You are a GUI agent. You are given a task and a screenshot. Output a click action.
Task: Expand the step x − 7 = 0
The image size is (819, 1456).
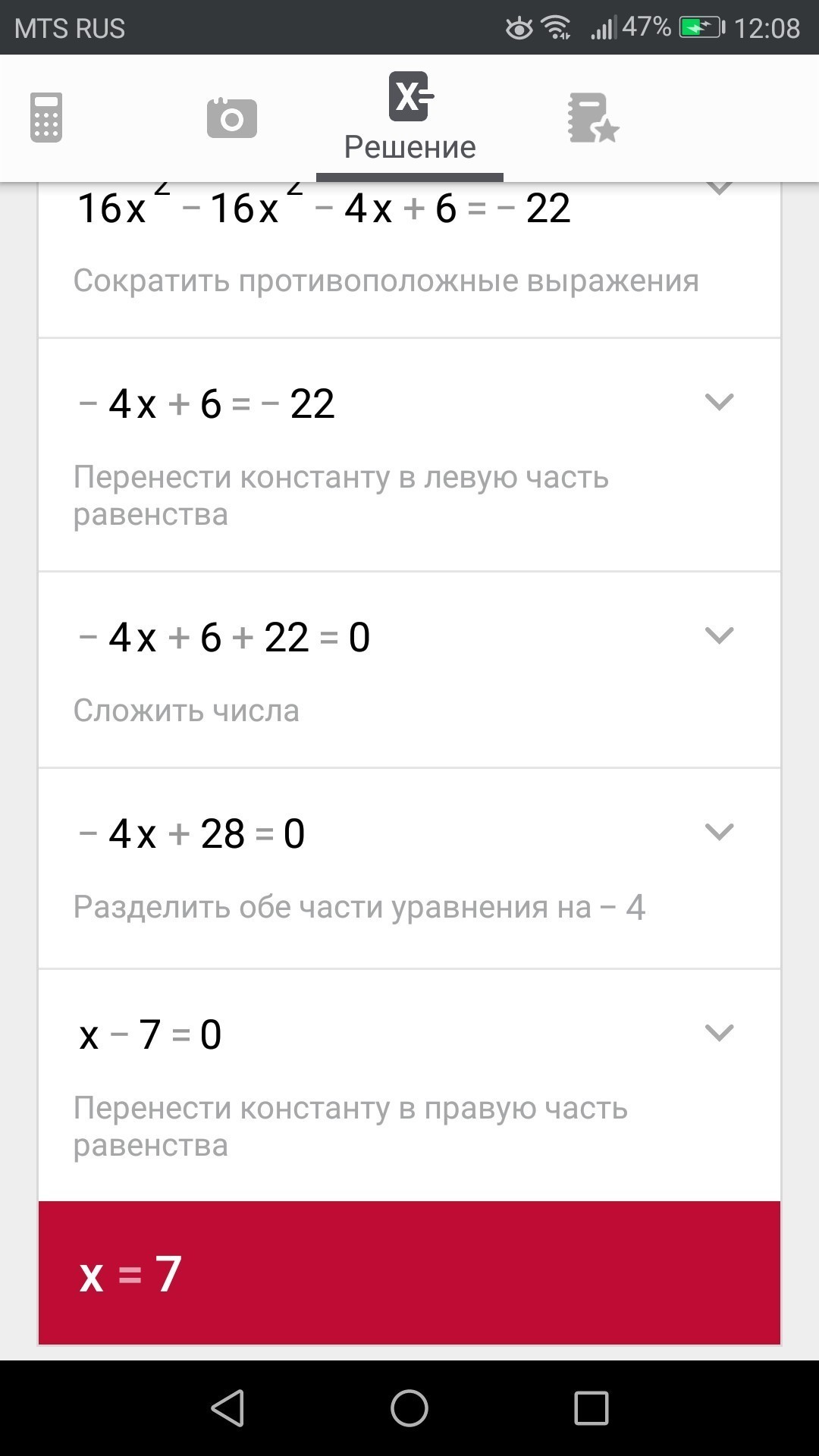(x=719, y=1033)
